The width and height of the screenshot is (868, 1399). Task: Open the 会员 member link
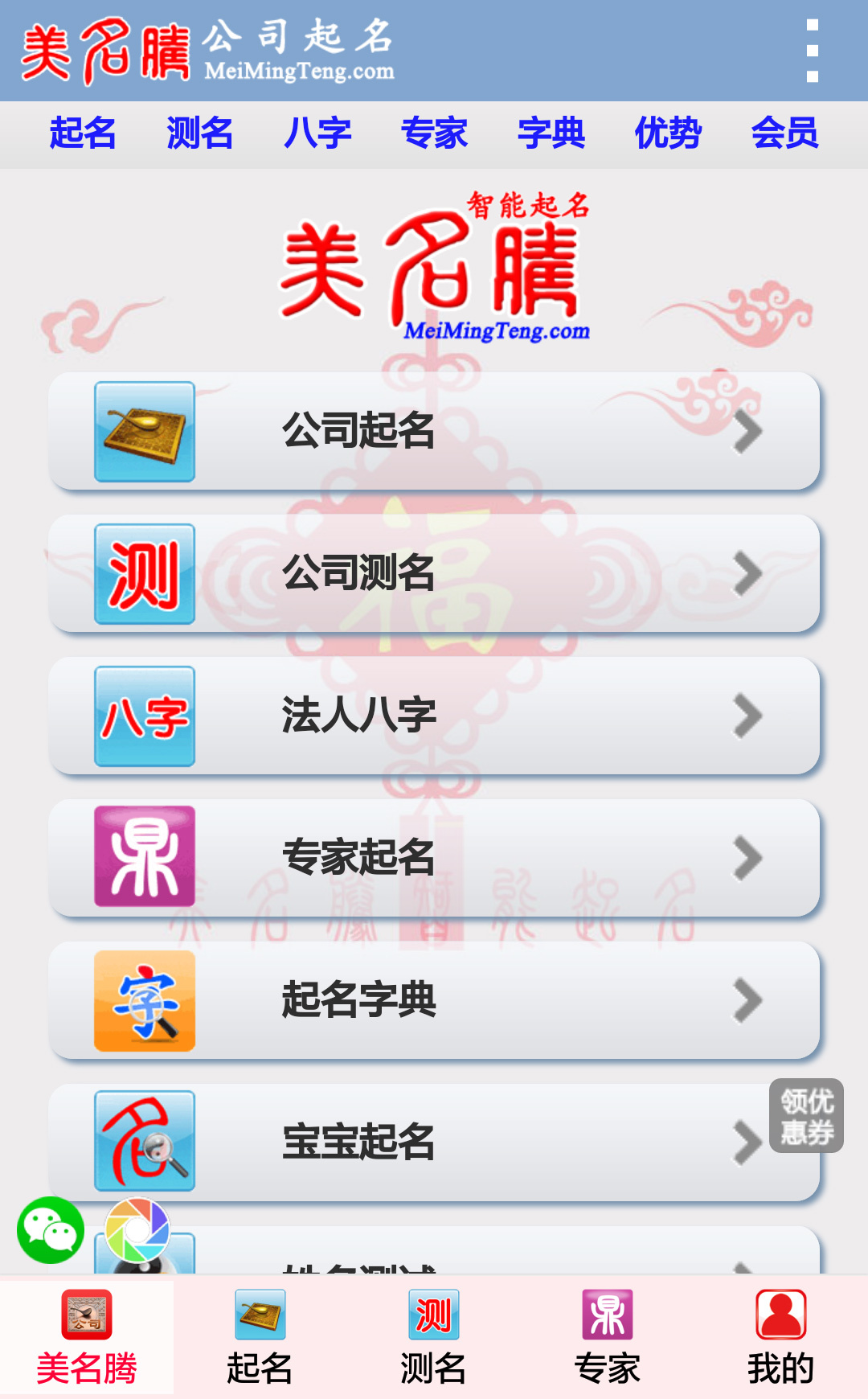pos(787,133)
